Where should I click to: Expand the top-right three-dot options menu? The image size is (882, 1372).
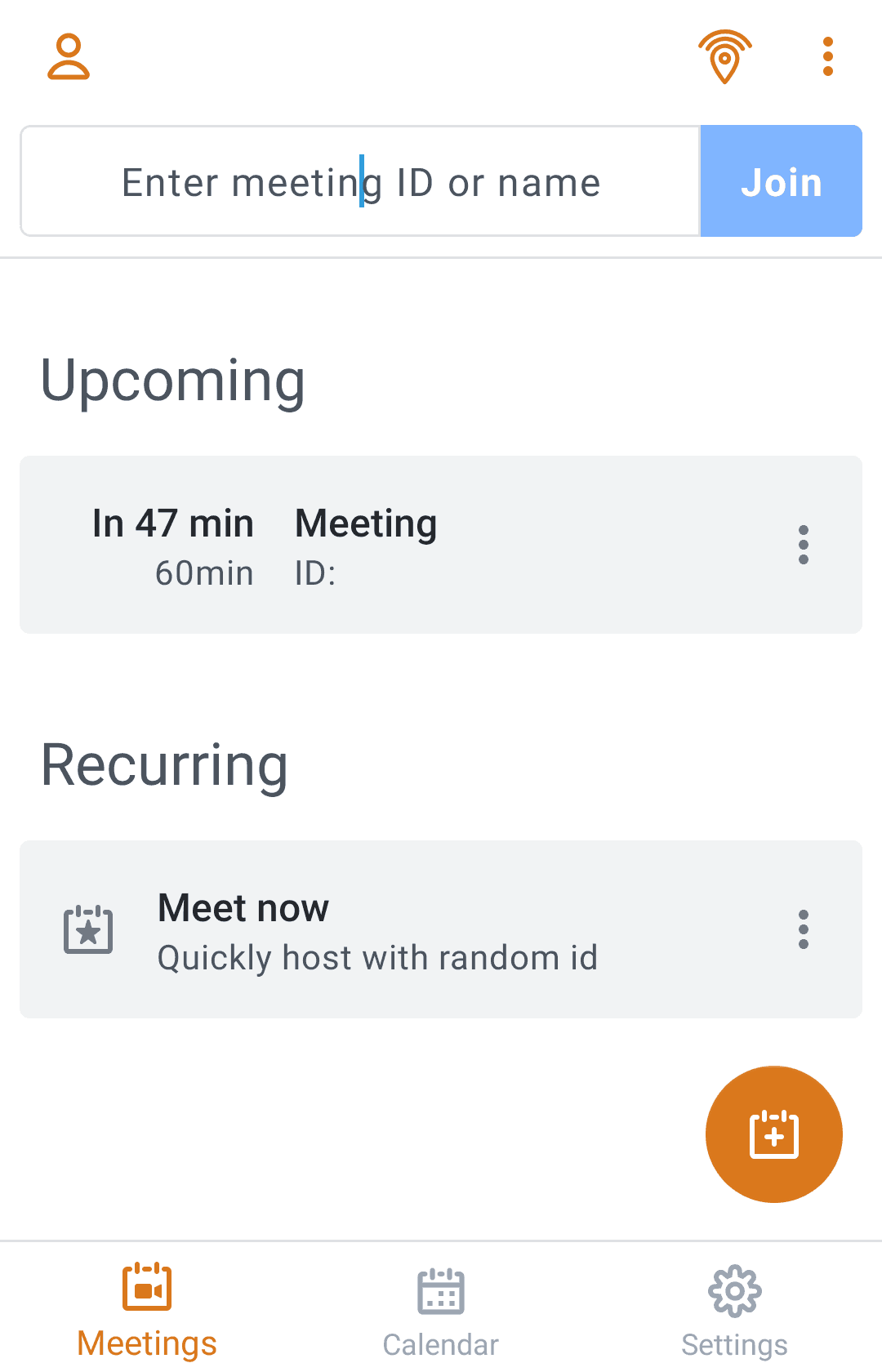[827, 57]
